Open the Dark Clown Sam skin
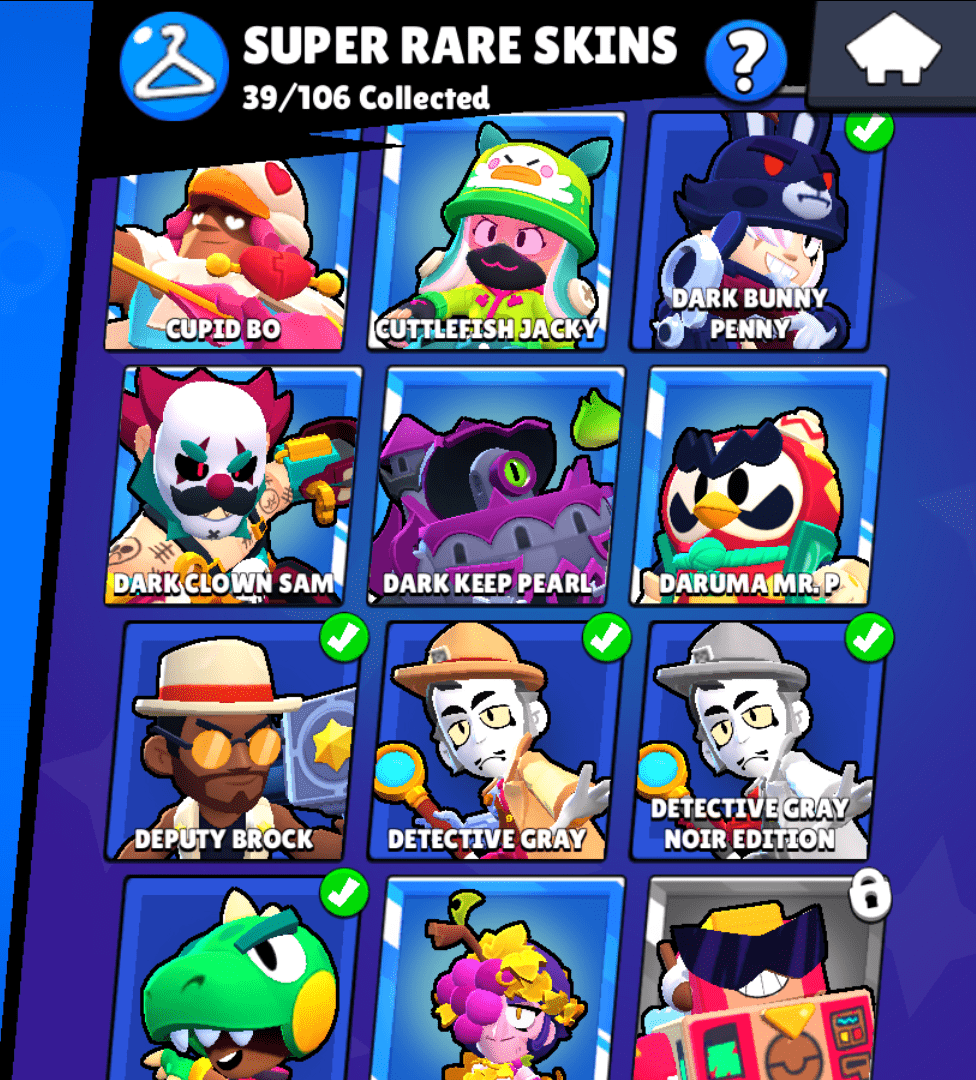 coord(232,485)
